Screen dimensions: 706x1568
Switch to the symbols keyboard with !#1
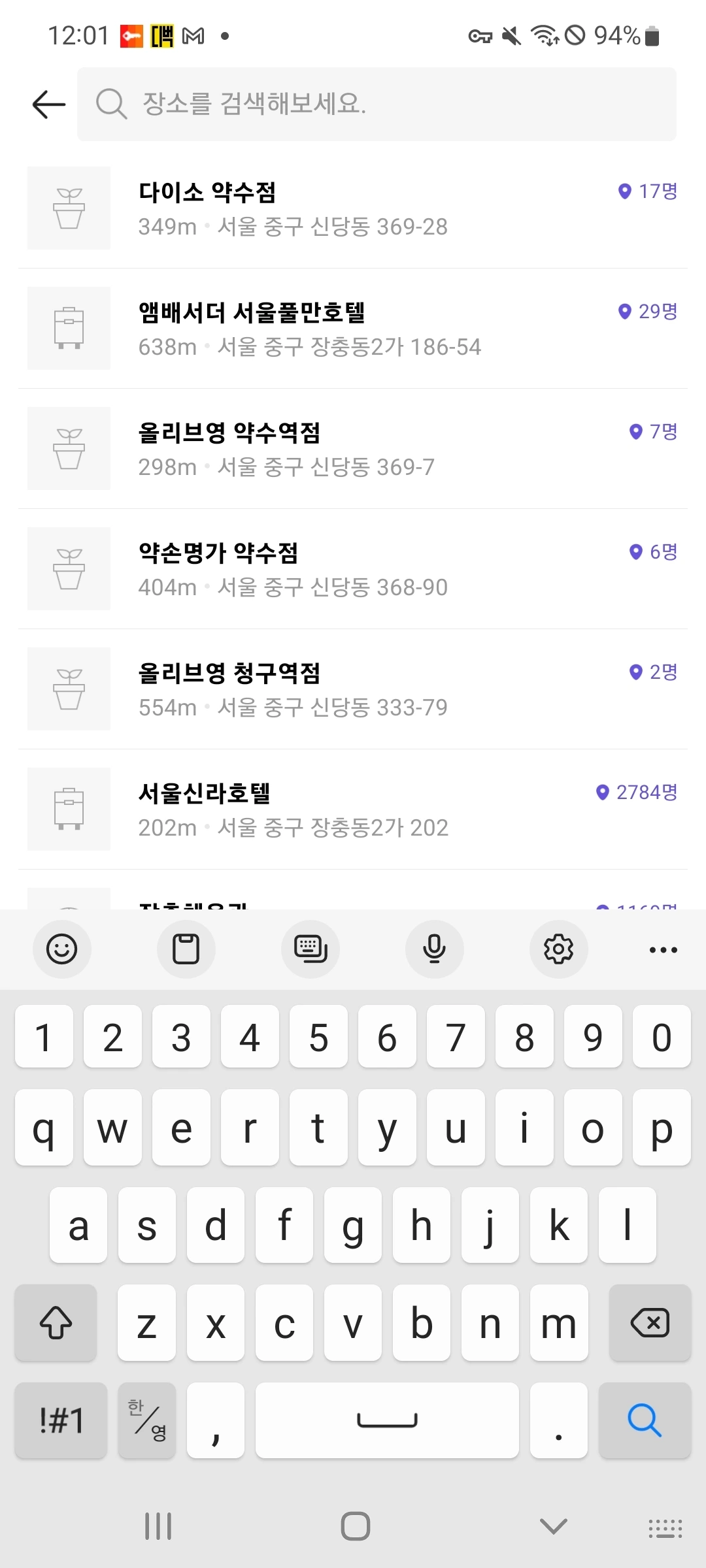pyautogui.click(x=61, y=1420)
